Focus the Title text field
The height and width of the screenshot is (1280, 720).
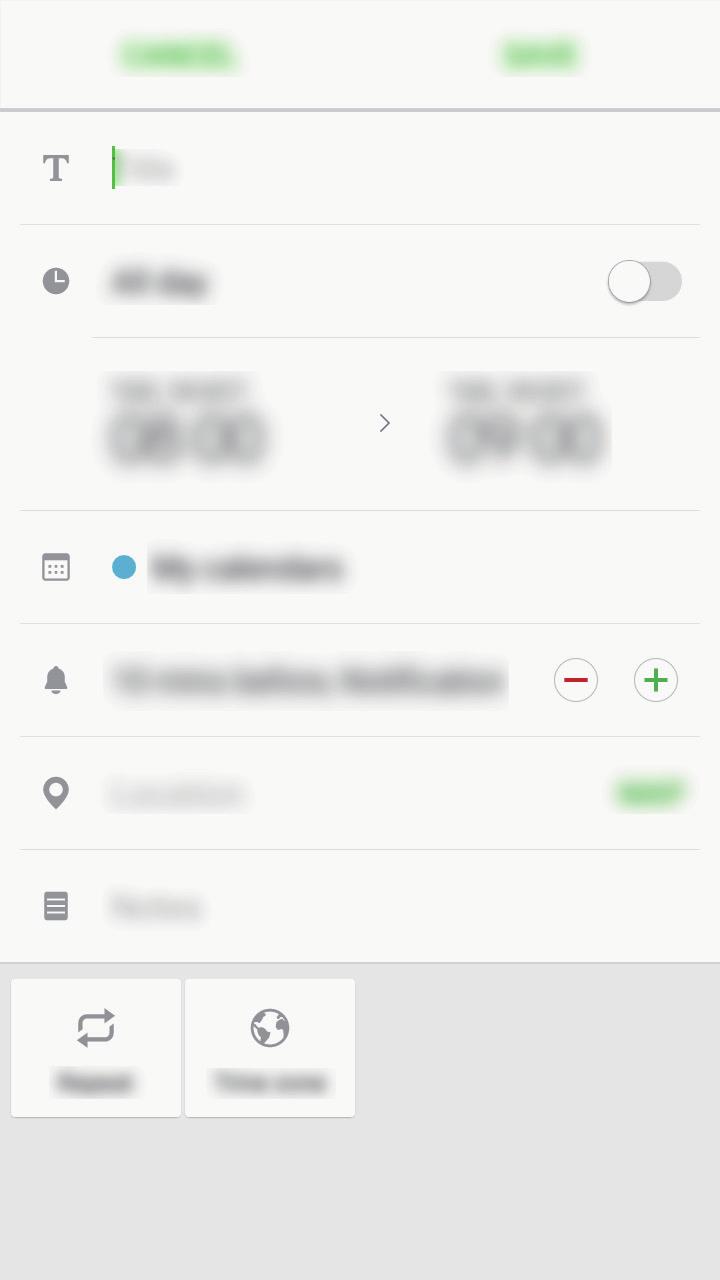(400, 168)
